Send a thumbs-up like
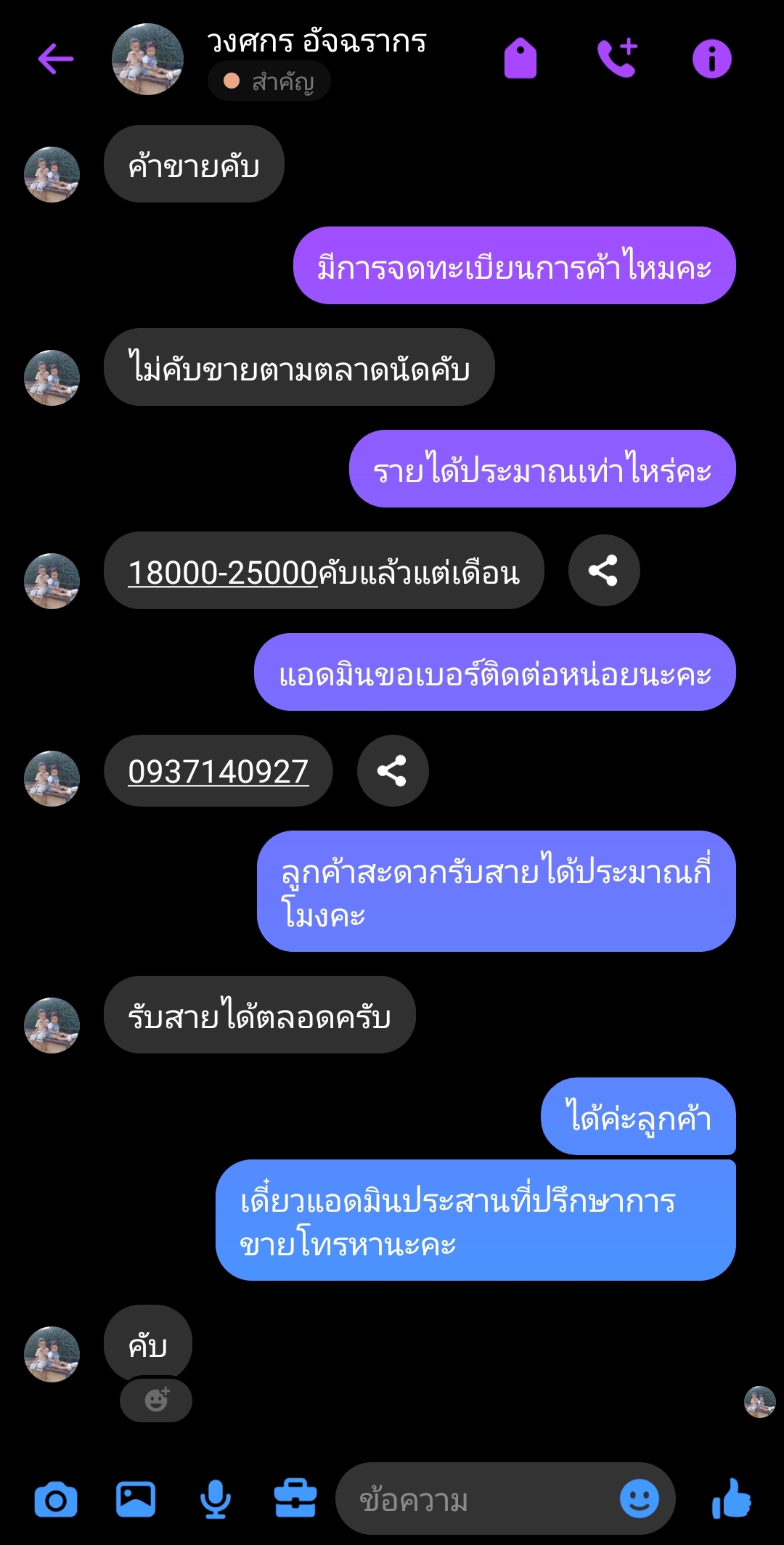The width and height of the screenshot is (784, 1545). [731, 1499]
